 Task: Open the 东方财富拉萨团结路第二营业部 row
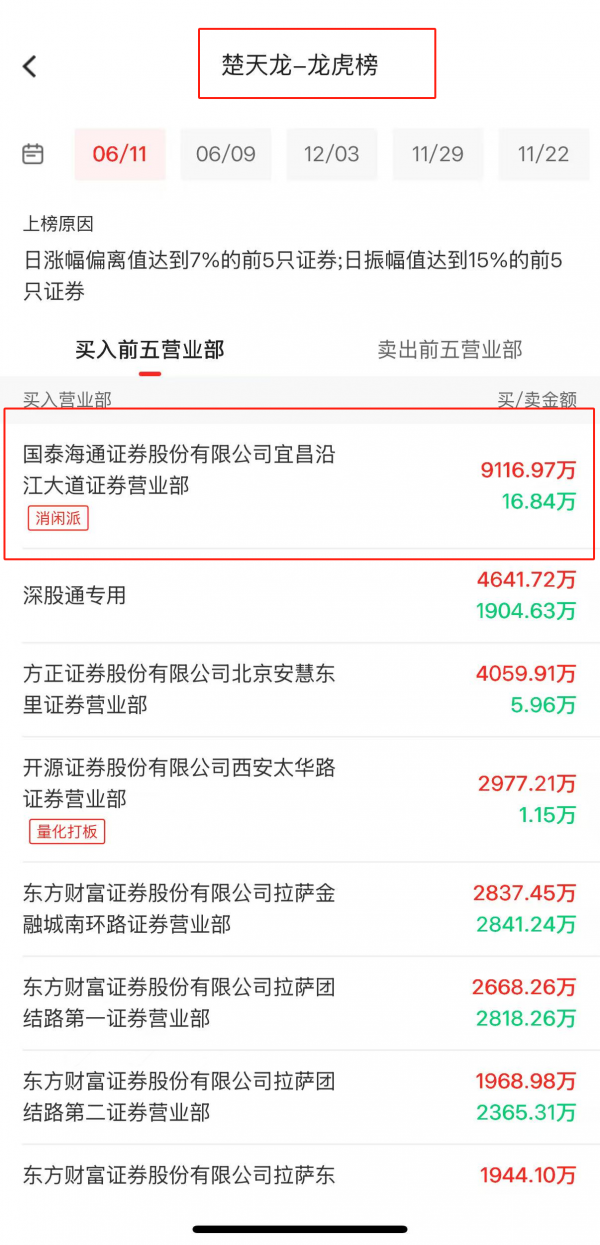point(300,1097)
